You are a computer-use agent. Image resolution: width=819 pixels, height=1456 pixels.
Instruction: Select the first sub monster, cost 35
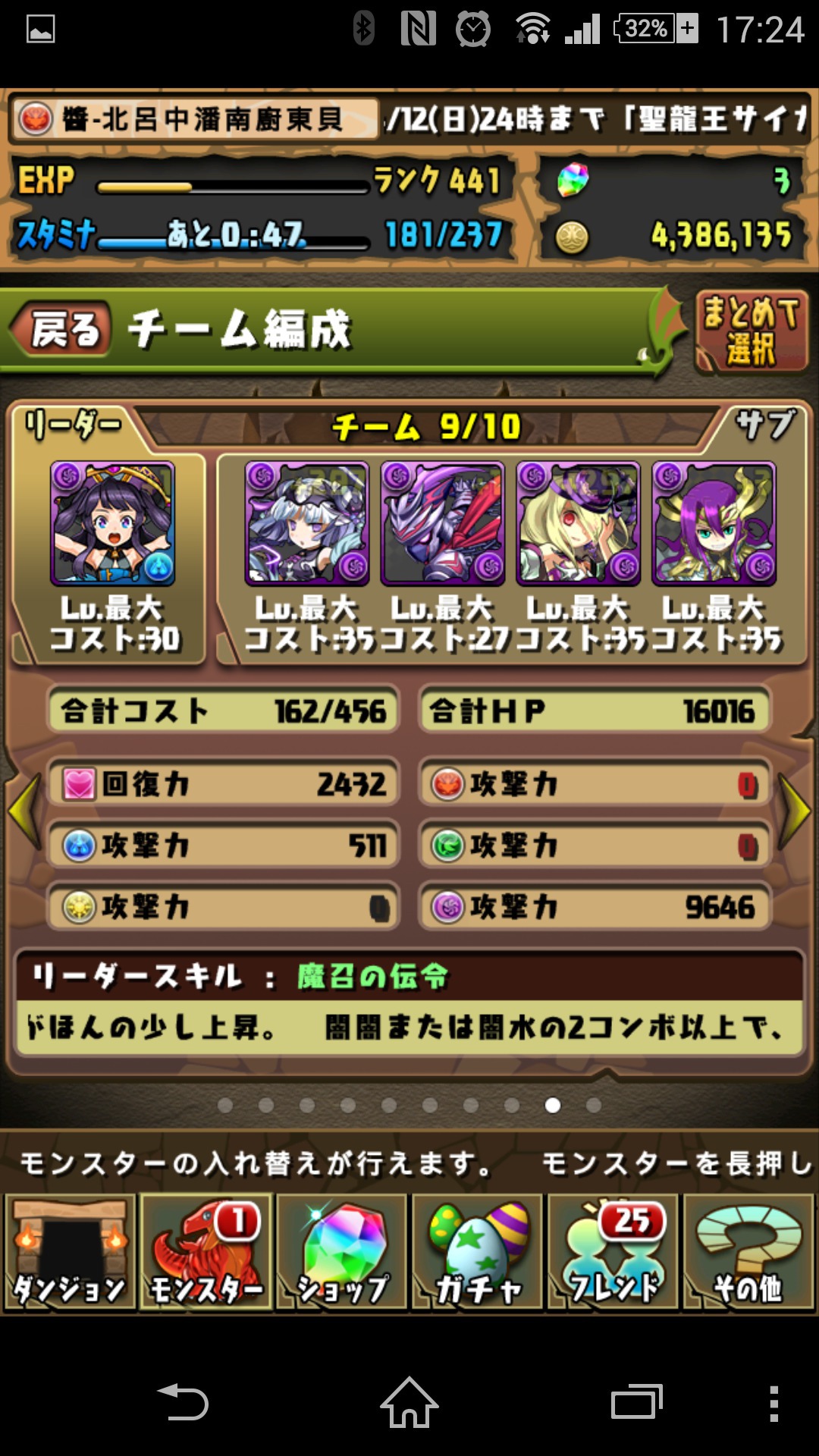coord(306,523)
